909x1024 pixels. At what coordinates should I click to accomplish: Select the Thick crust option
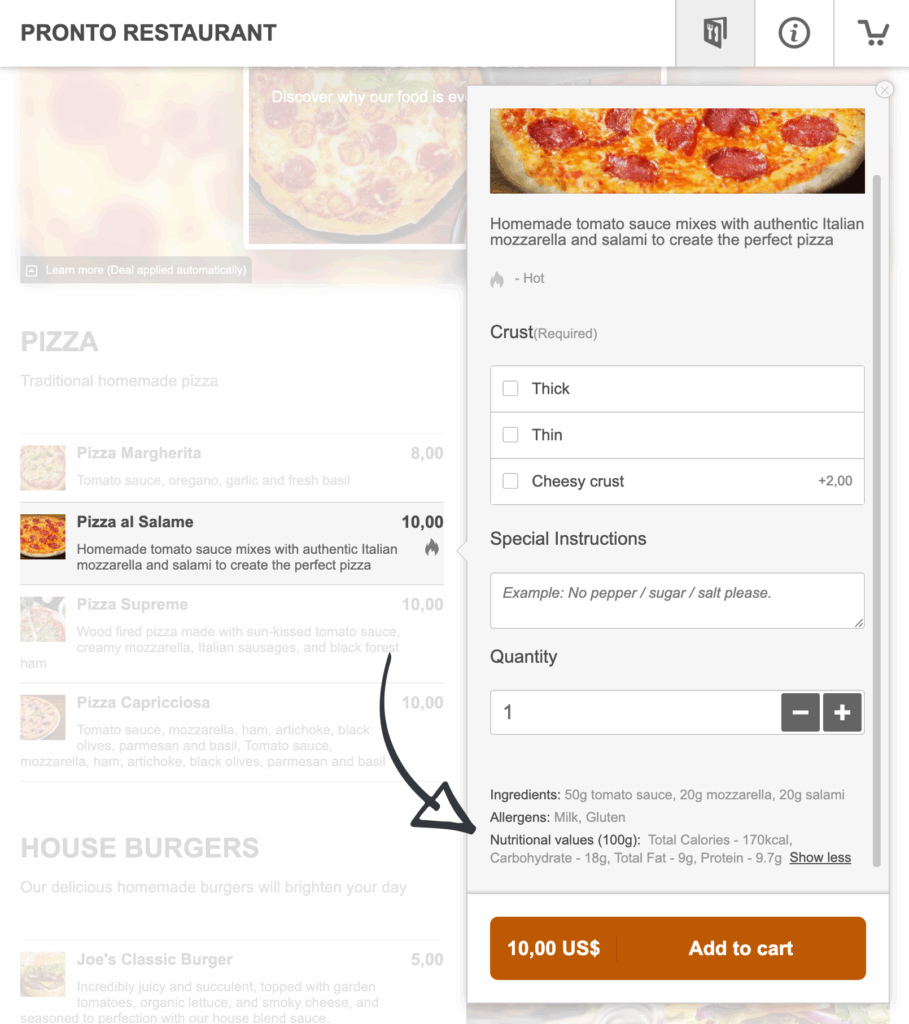click(511, 389)
